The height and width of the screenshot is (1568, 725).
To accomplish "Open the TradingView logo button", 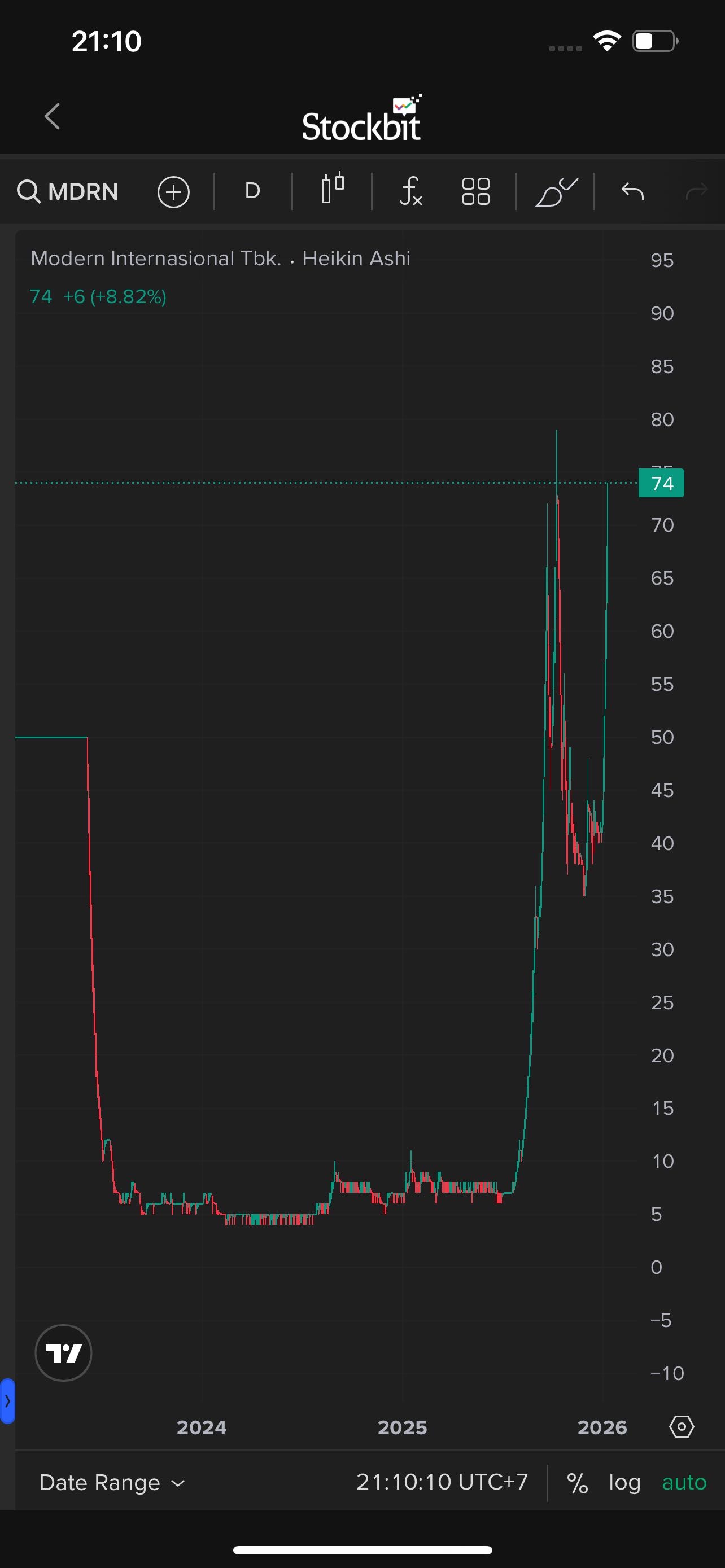I will (64, 1352).
